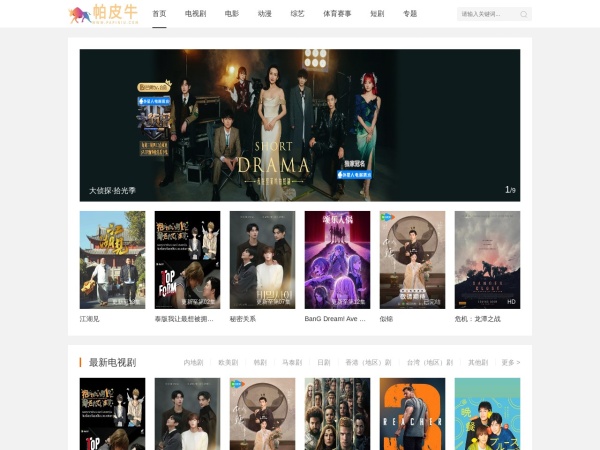Image resolution: width=600 pixels, height=450 pixels.
Task: Open the 江湖见 poster card
Action: (112, 260)
